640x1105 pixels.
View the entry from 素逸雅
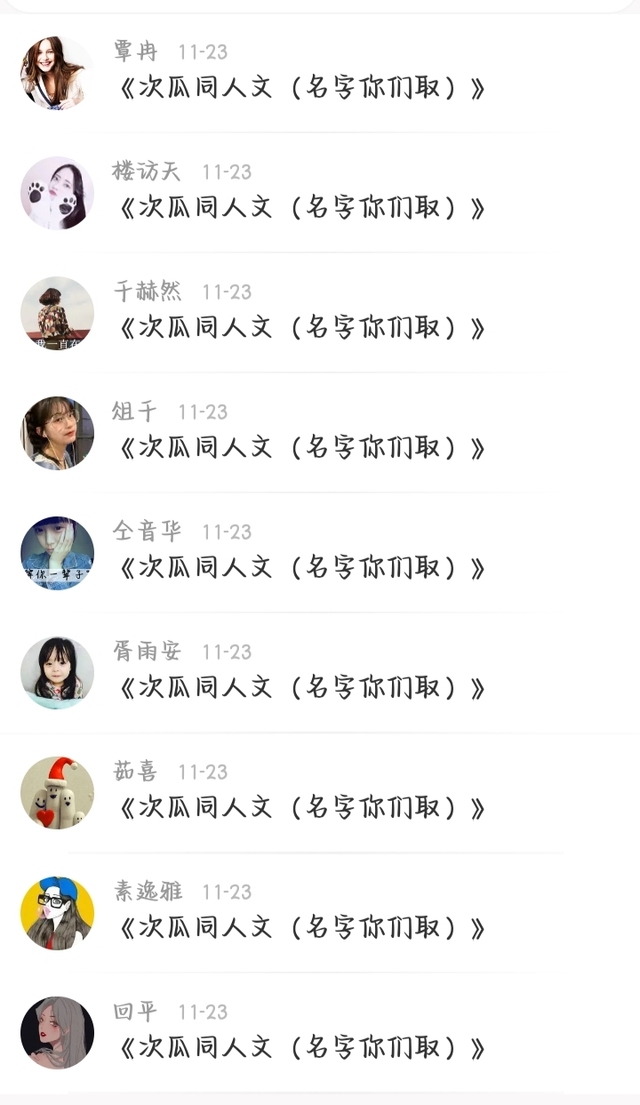[300, 928]
